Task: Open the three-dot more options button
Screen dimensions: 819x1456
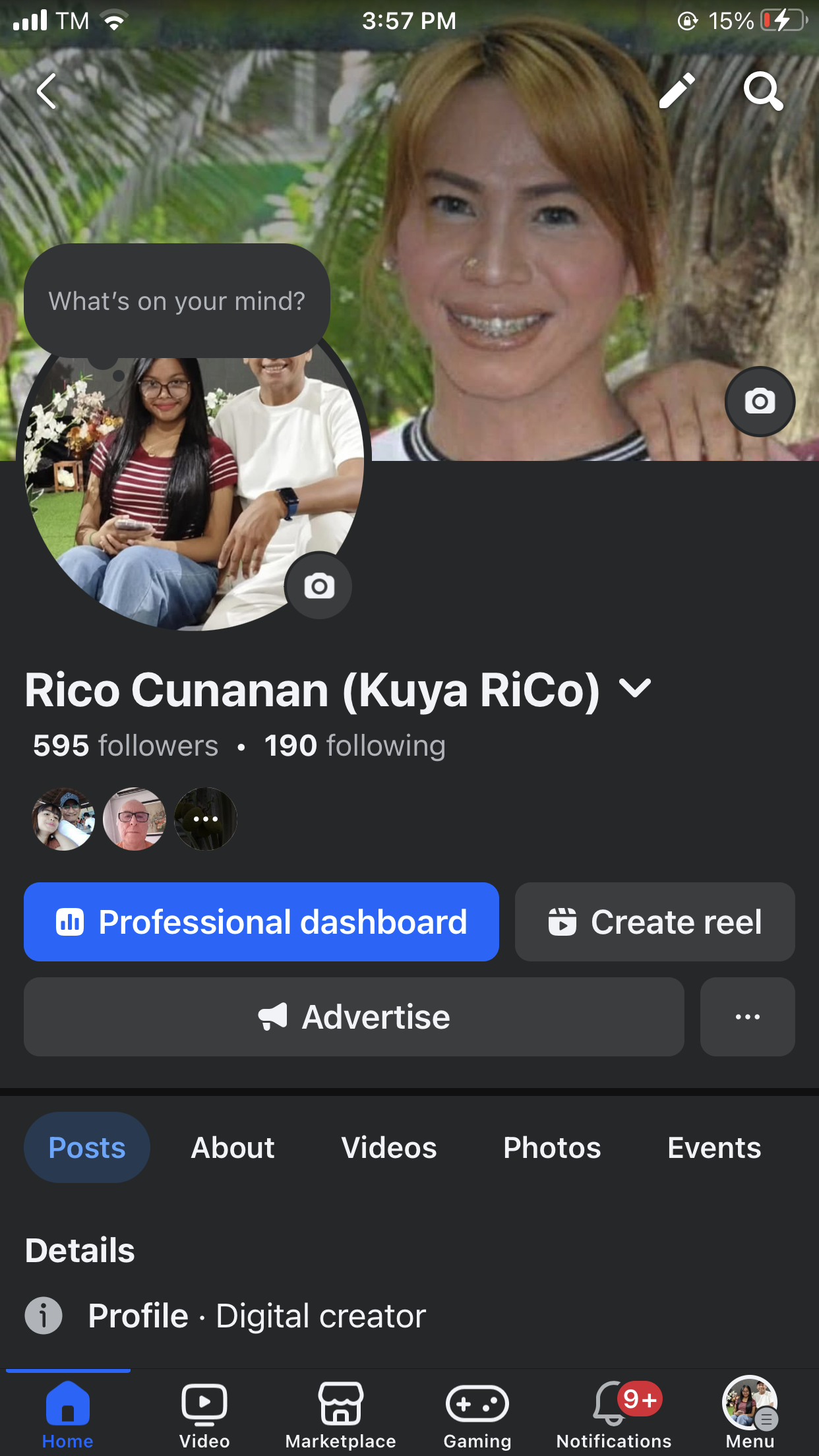Action: click(747, 1017)
